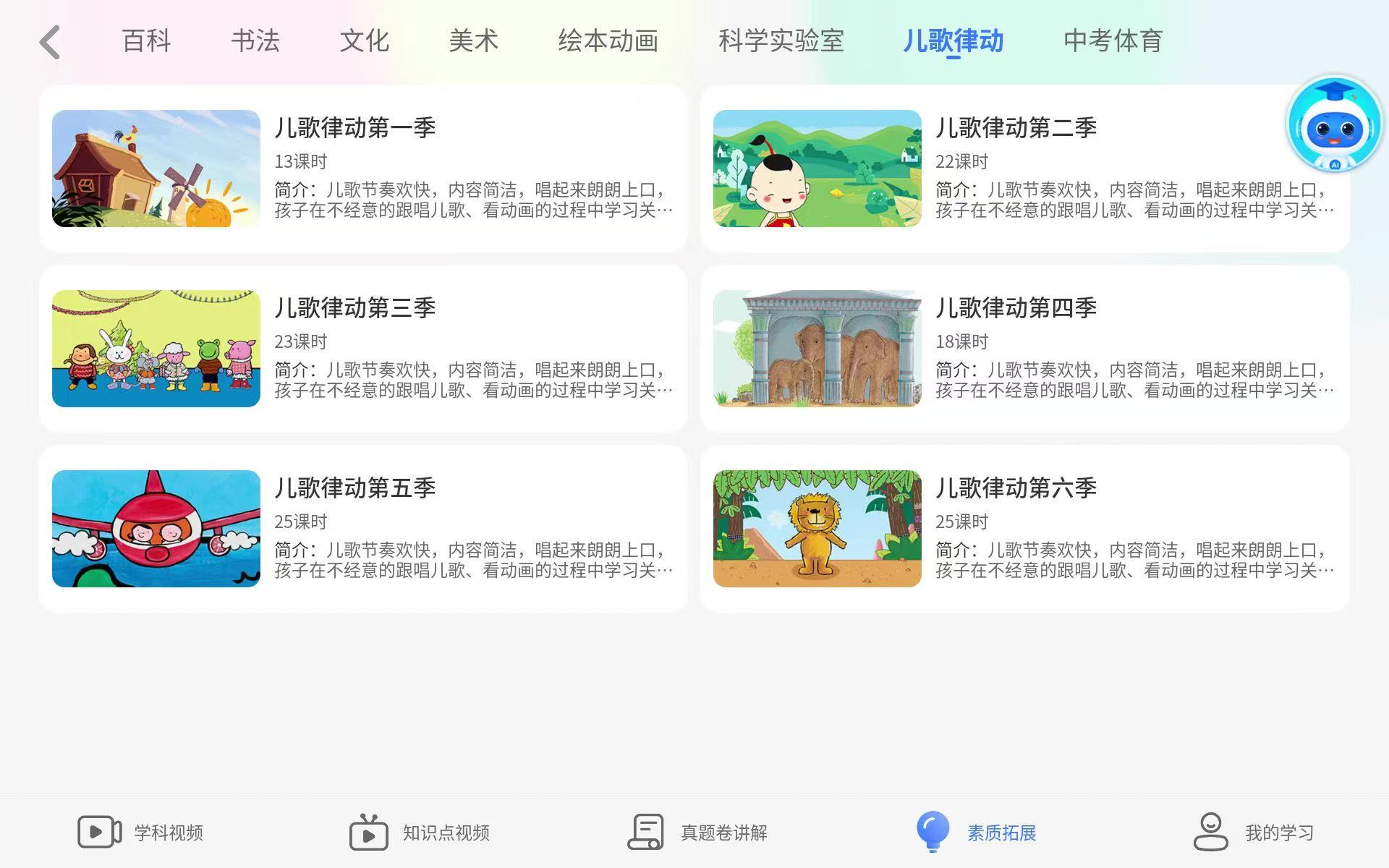1389x868 pixels.
Task: Select the 美术 tab
Action: [x=474, y=41]
